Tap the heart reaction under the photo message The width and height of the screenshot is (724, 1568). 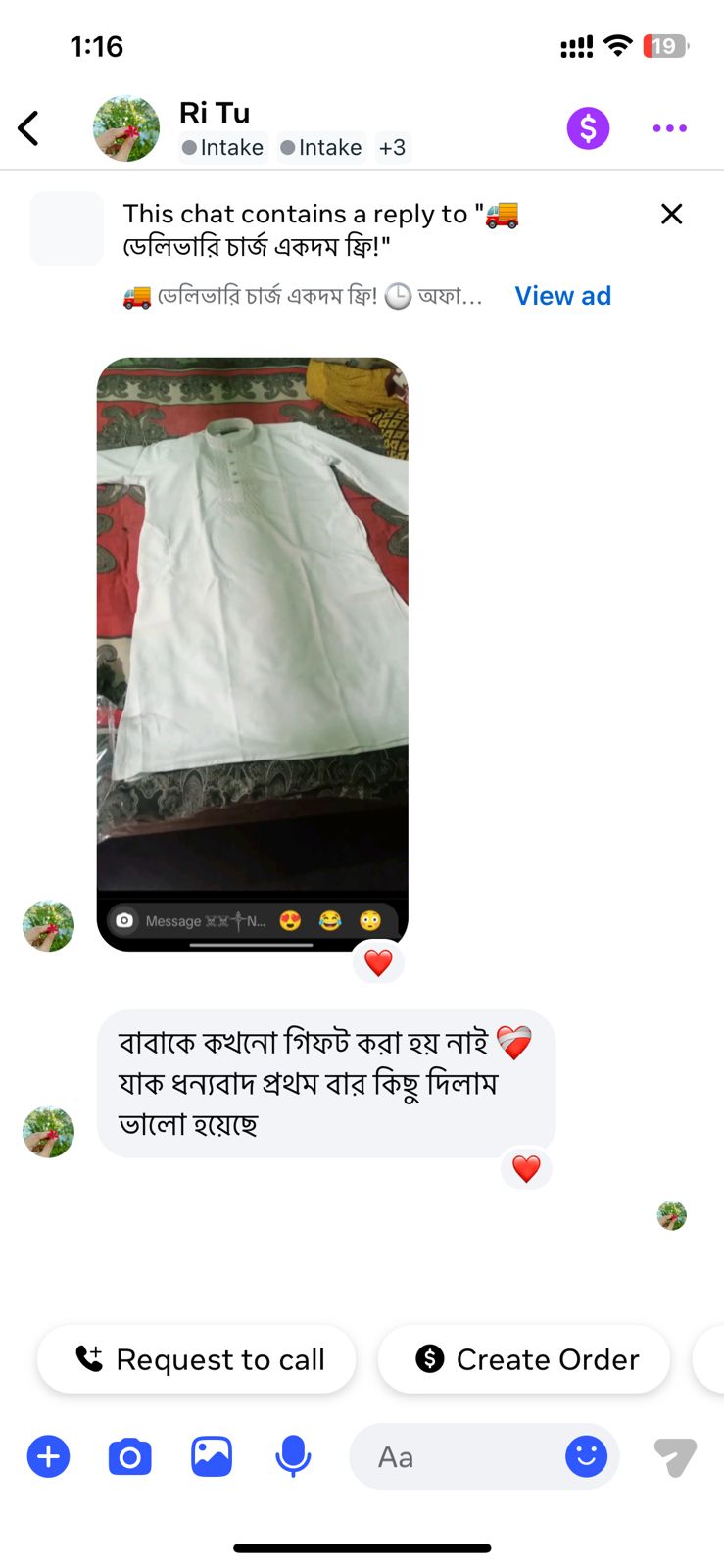click(x=378, y=962)
